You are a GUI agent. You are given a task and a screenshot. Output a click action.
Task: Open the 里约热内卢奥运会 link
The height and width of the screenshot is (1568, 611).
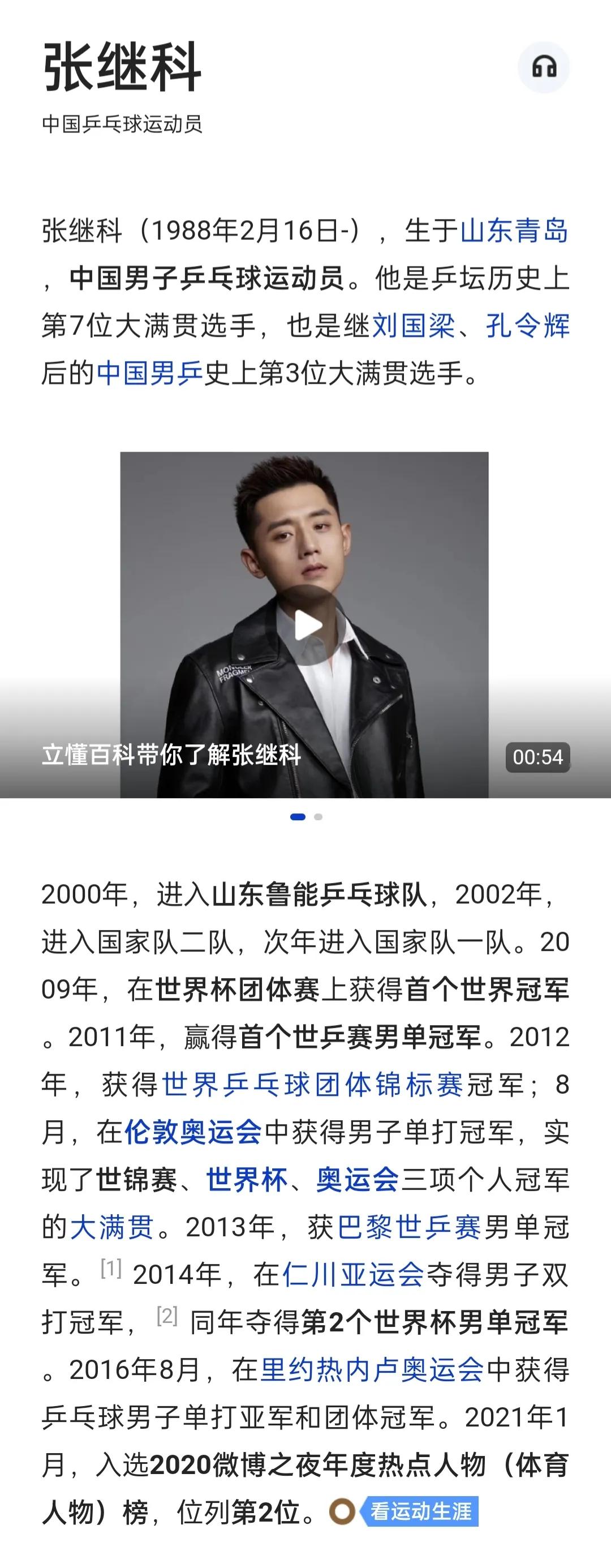click(x=372, y=1369)
